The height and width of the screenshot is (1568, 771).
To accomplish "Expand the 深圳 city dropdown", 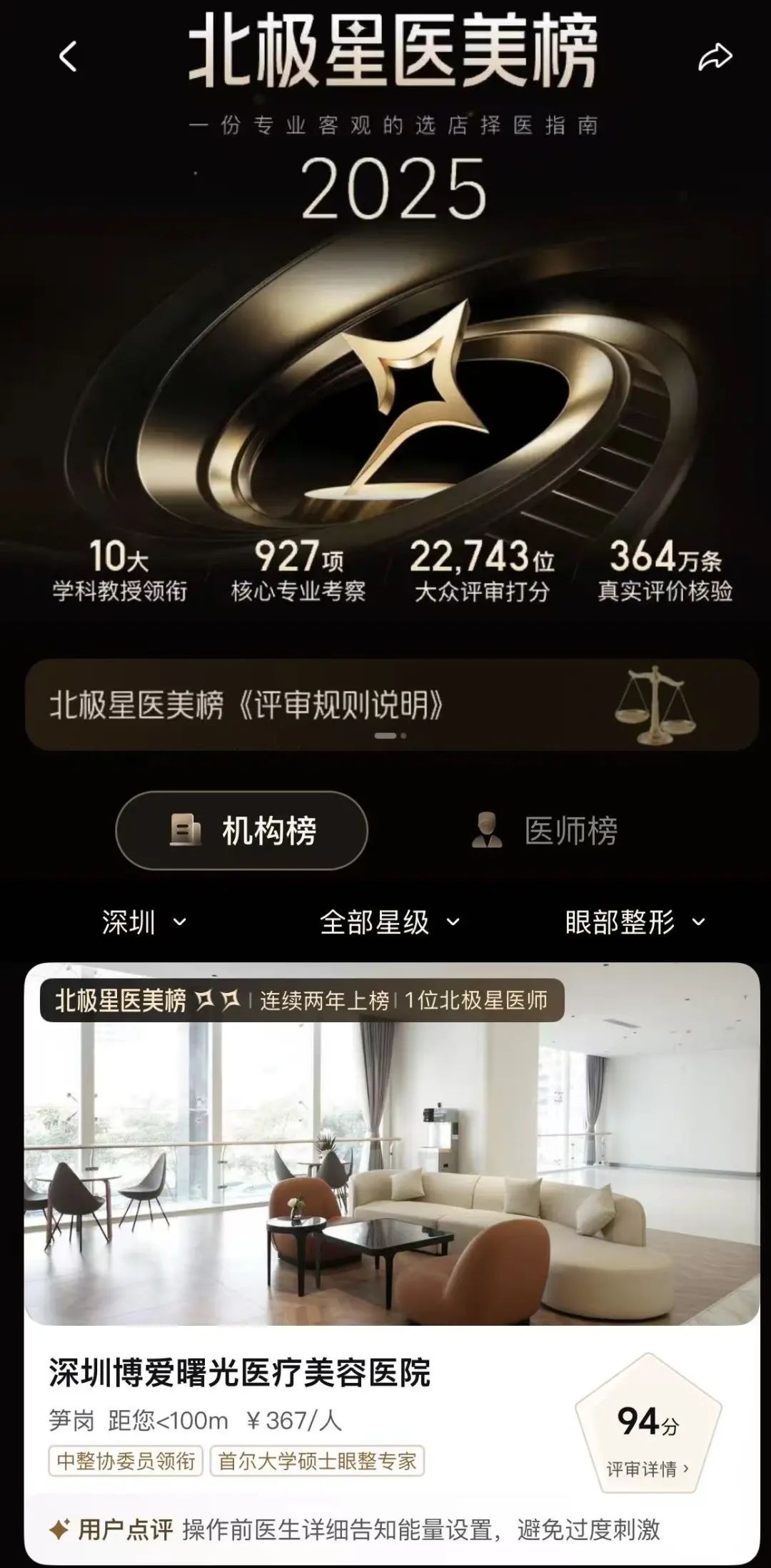I will pos(144,922).
